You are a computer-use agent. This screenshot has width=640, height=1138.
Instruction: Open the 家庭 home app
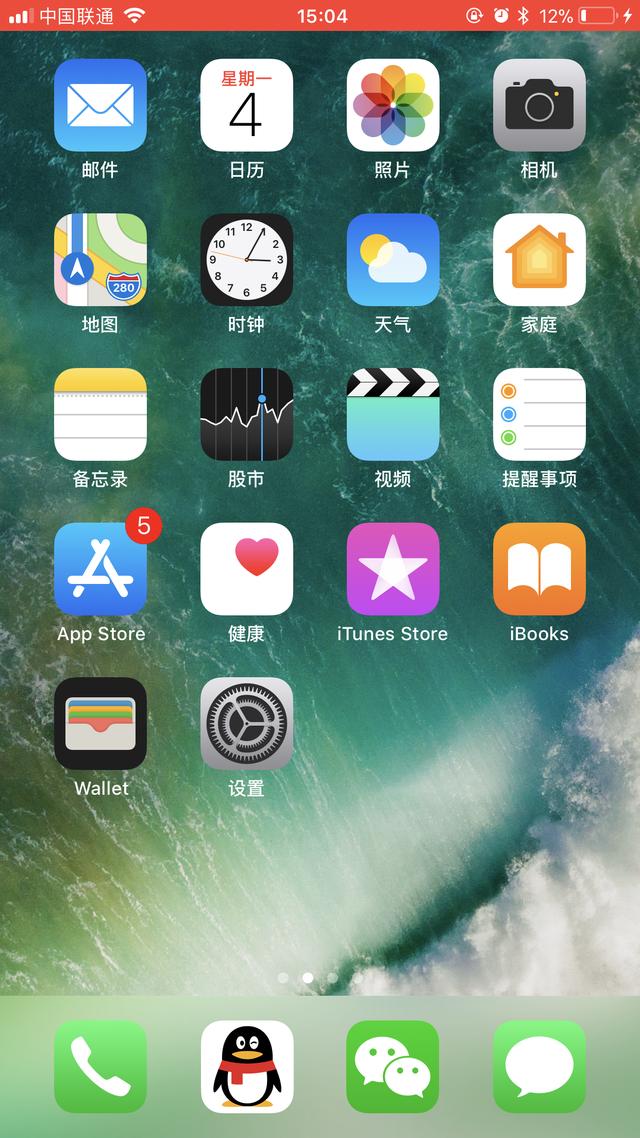(x=539, y=260)
